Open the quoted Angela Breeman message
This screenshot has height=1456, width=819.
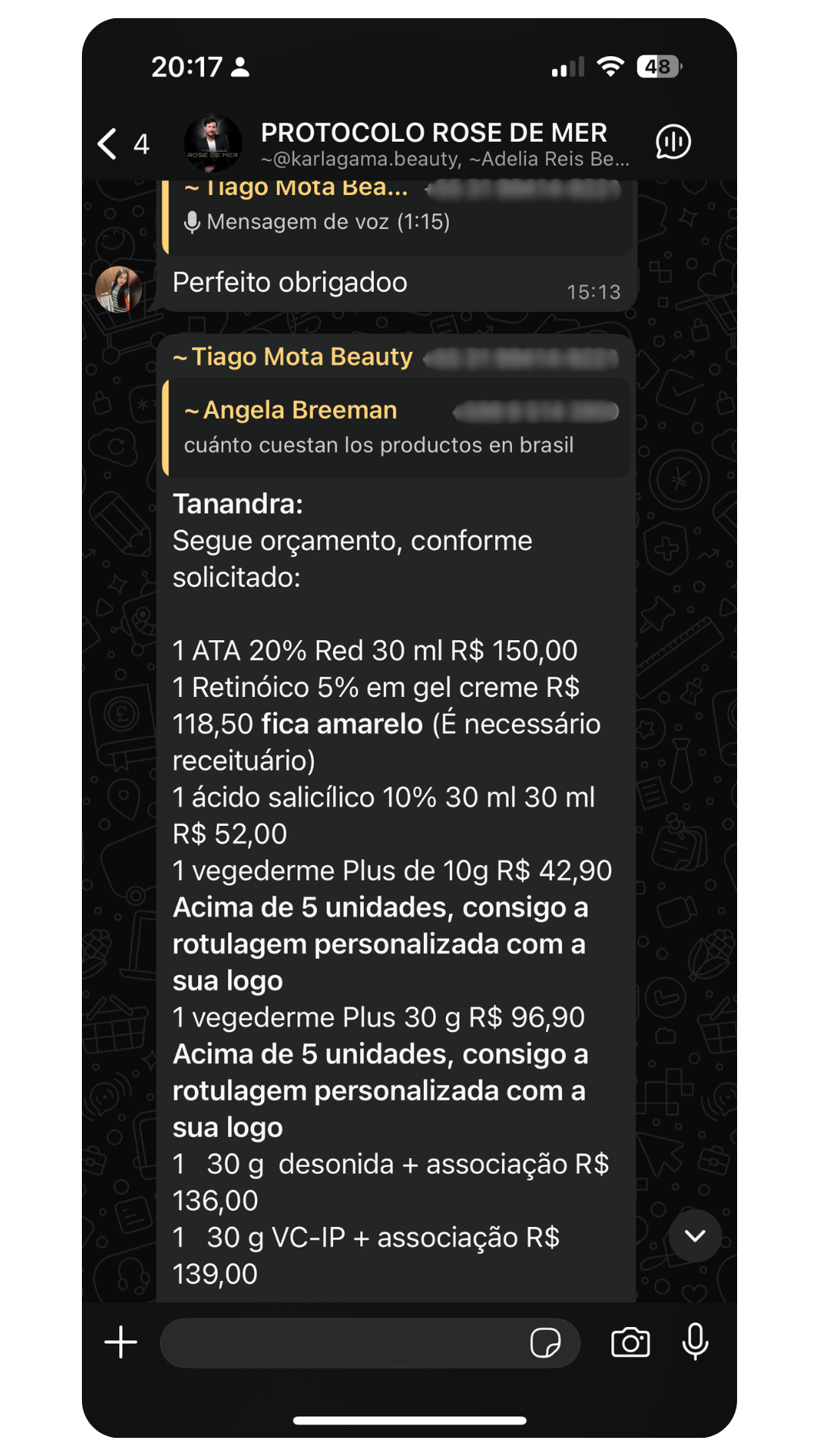click(x=397, y=428)
